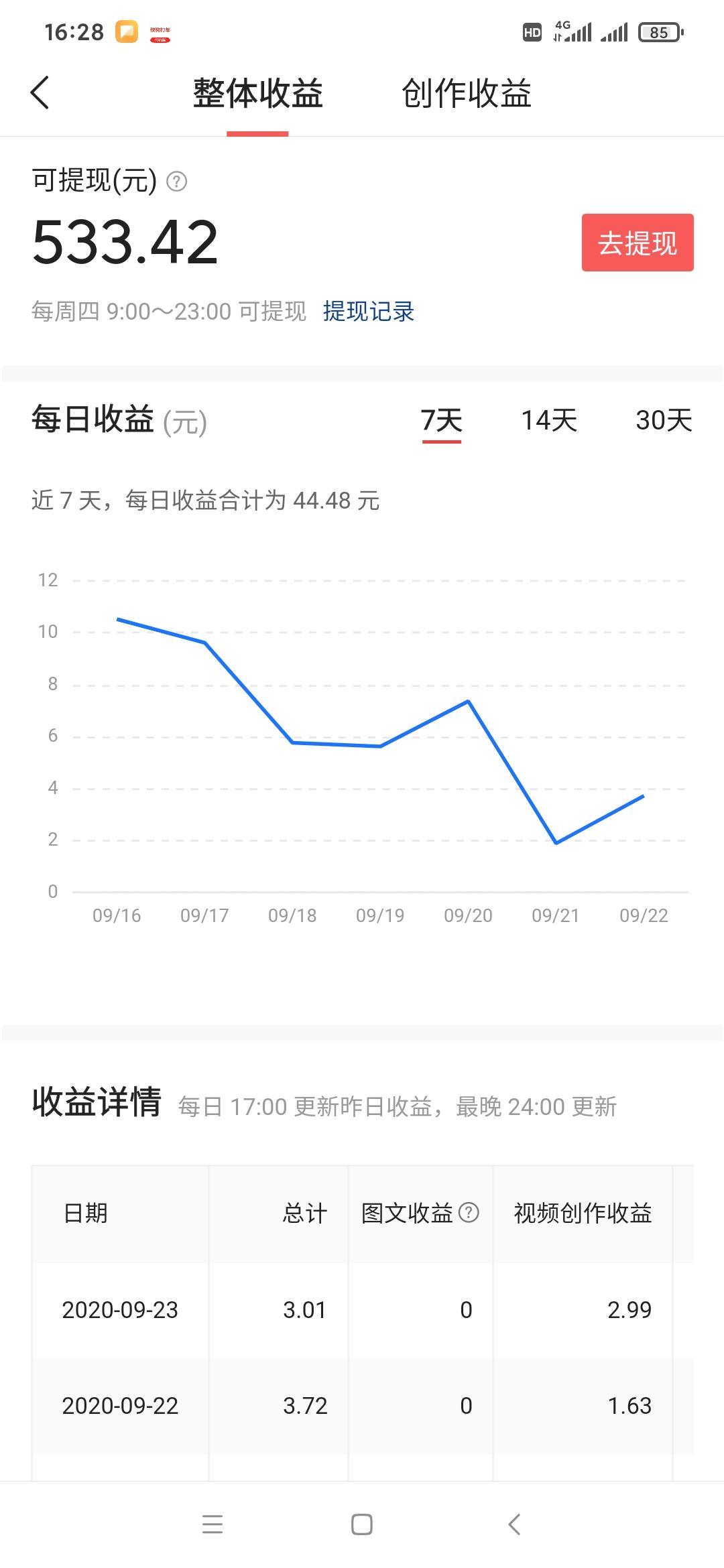Switch to the 创作收益 tab

[467, 93]
